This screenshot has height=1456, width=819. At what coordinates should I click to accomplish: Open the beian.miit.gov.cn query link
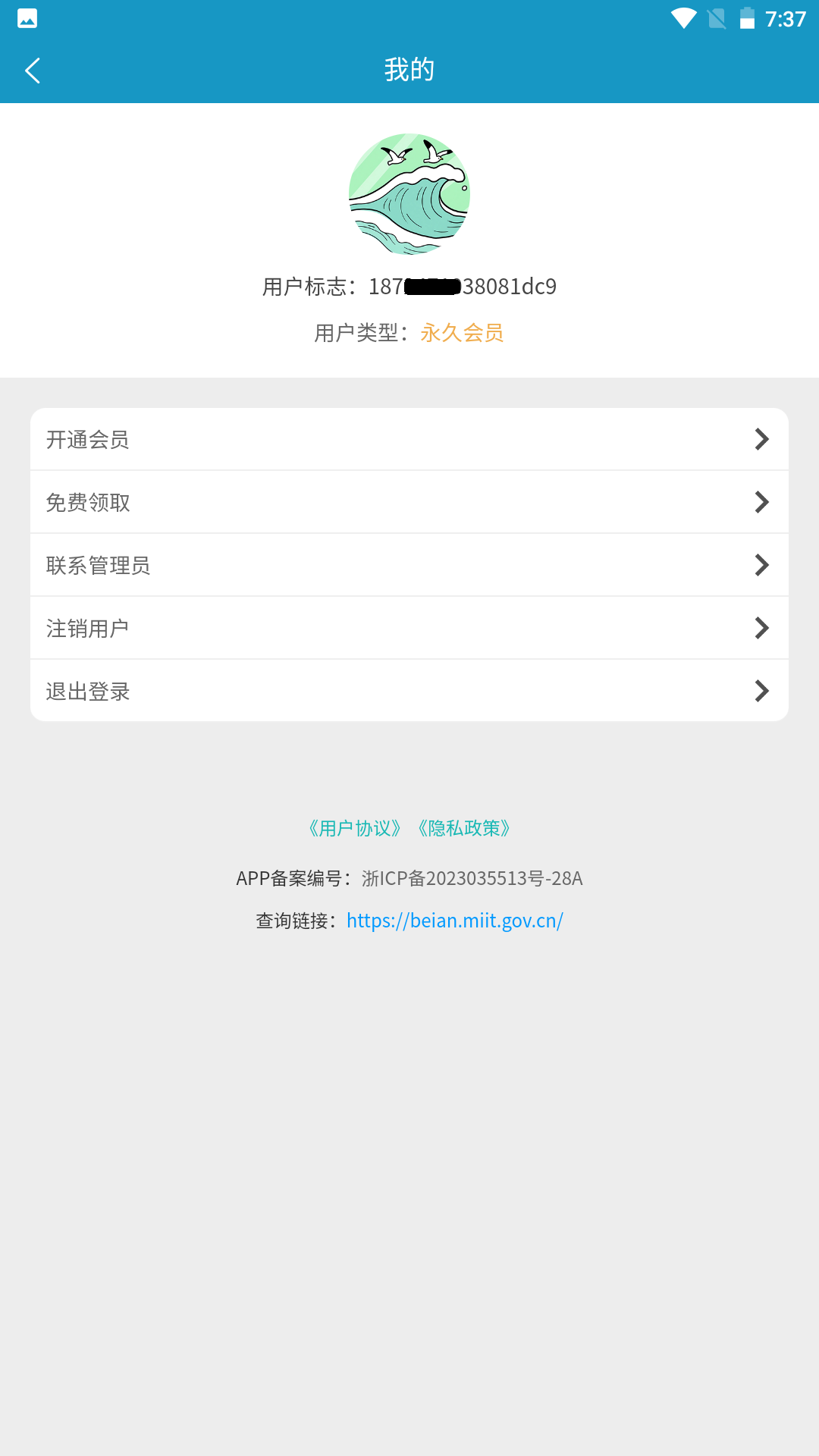click(x=454, y=920)
